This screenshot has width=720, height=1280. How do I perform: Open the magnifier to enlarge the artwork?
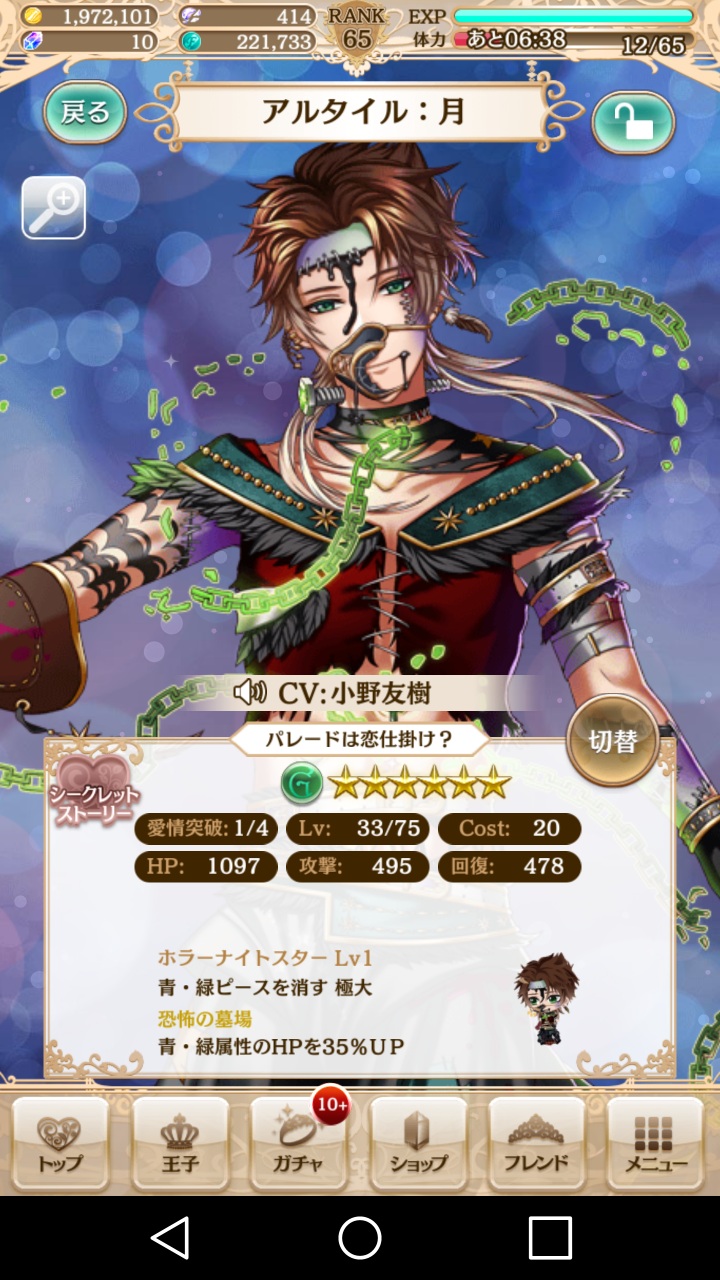[x=54, y=208]
